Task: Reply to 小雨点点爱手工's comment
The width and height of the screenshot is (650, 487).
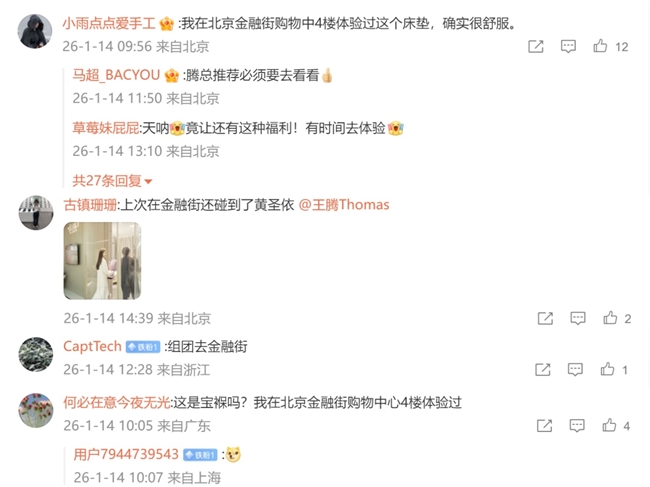Action: tap(568, 46)
